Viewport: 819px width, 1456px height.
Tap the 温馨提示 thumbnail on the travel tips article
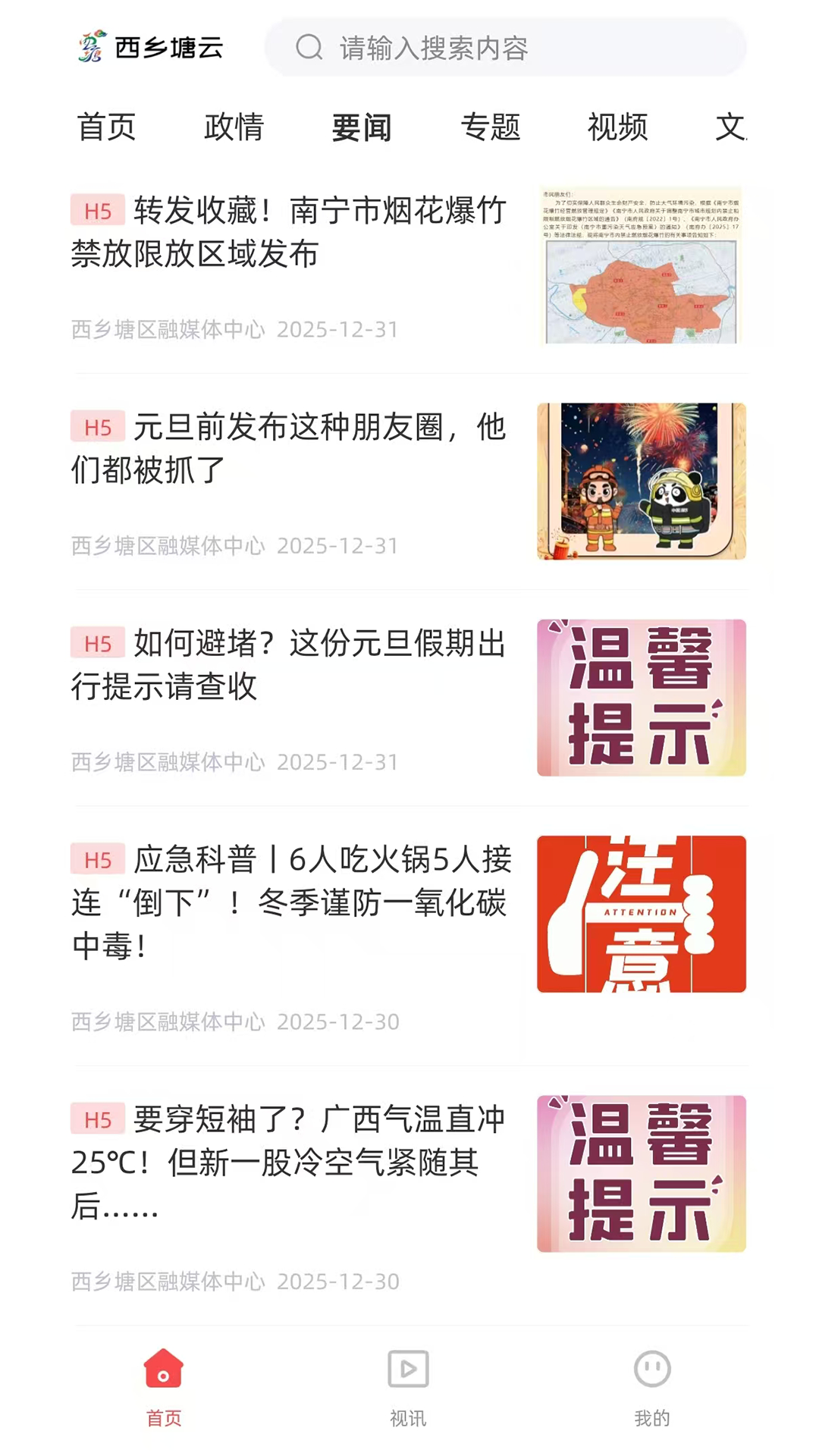pyautogui.click(x=641, y=698)
